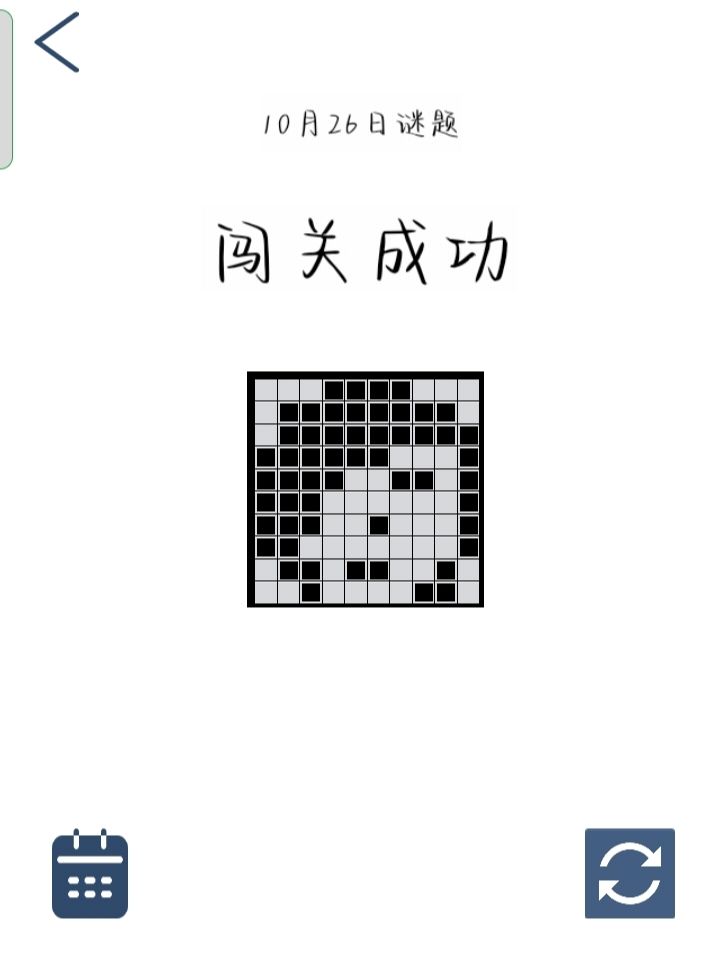Choose the date picker calendar symbol

click(x=91, y=874)
